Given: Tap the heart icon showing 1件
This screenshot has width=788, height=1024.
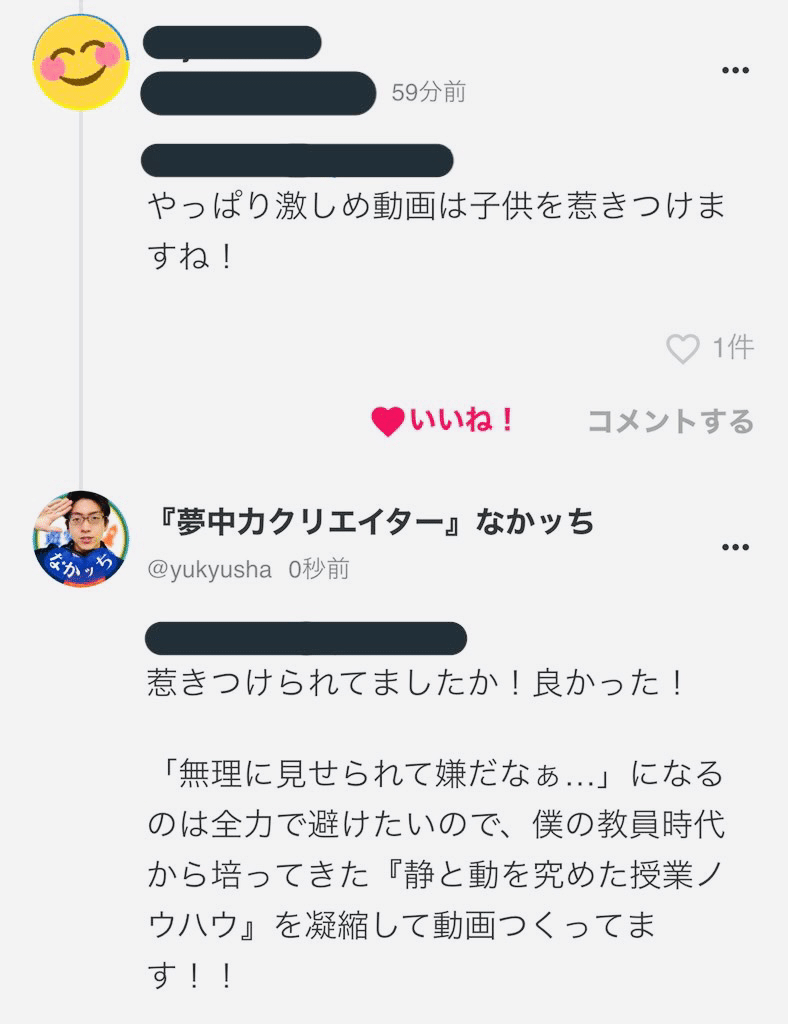Looking at the screenshot, I should [683, 349].
